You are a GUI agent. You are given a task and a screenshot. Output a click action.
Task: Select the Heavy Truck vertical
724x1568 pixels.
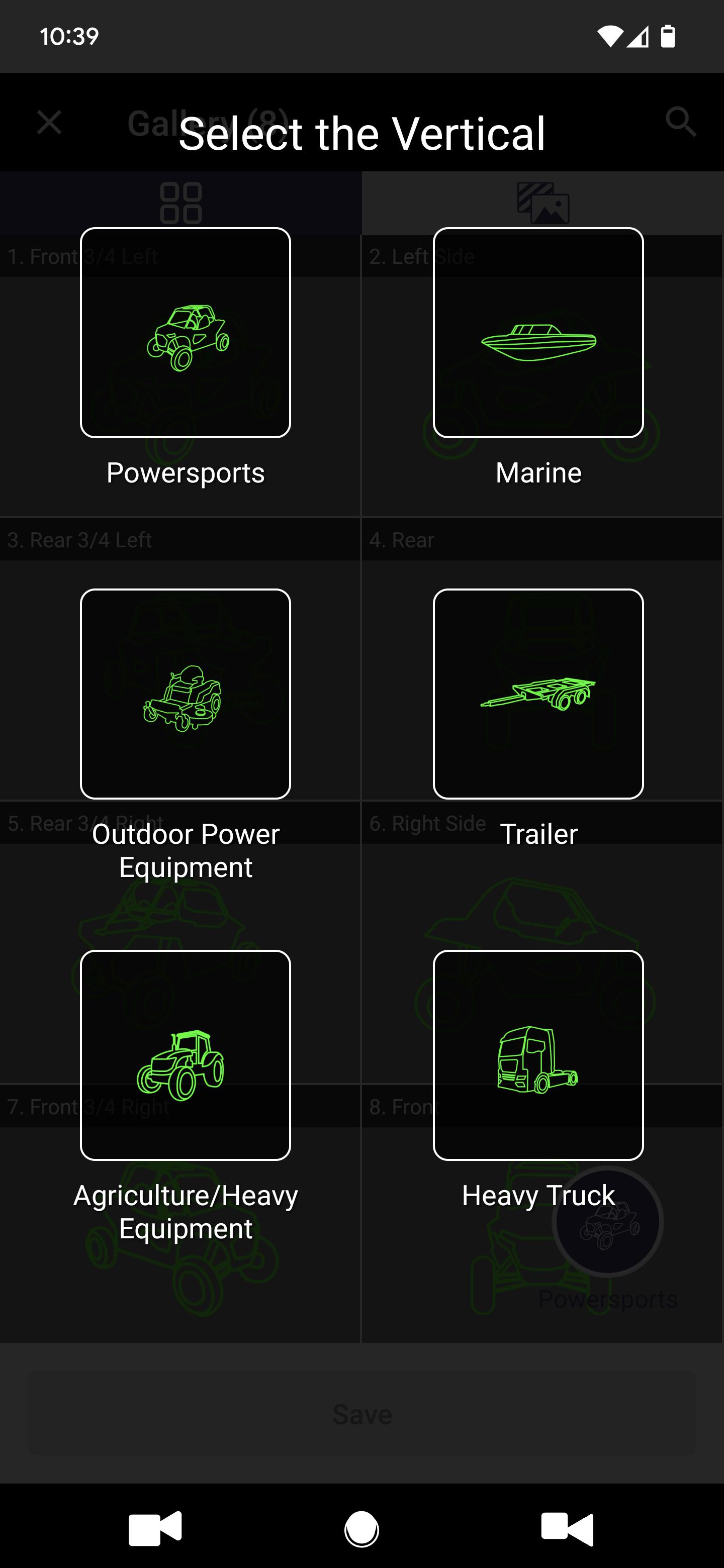[537, 1055]
